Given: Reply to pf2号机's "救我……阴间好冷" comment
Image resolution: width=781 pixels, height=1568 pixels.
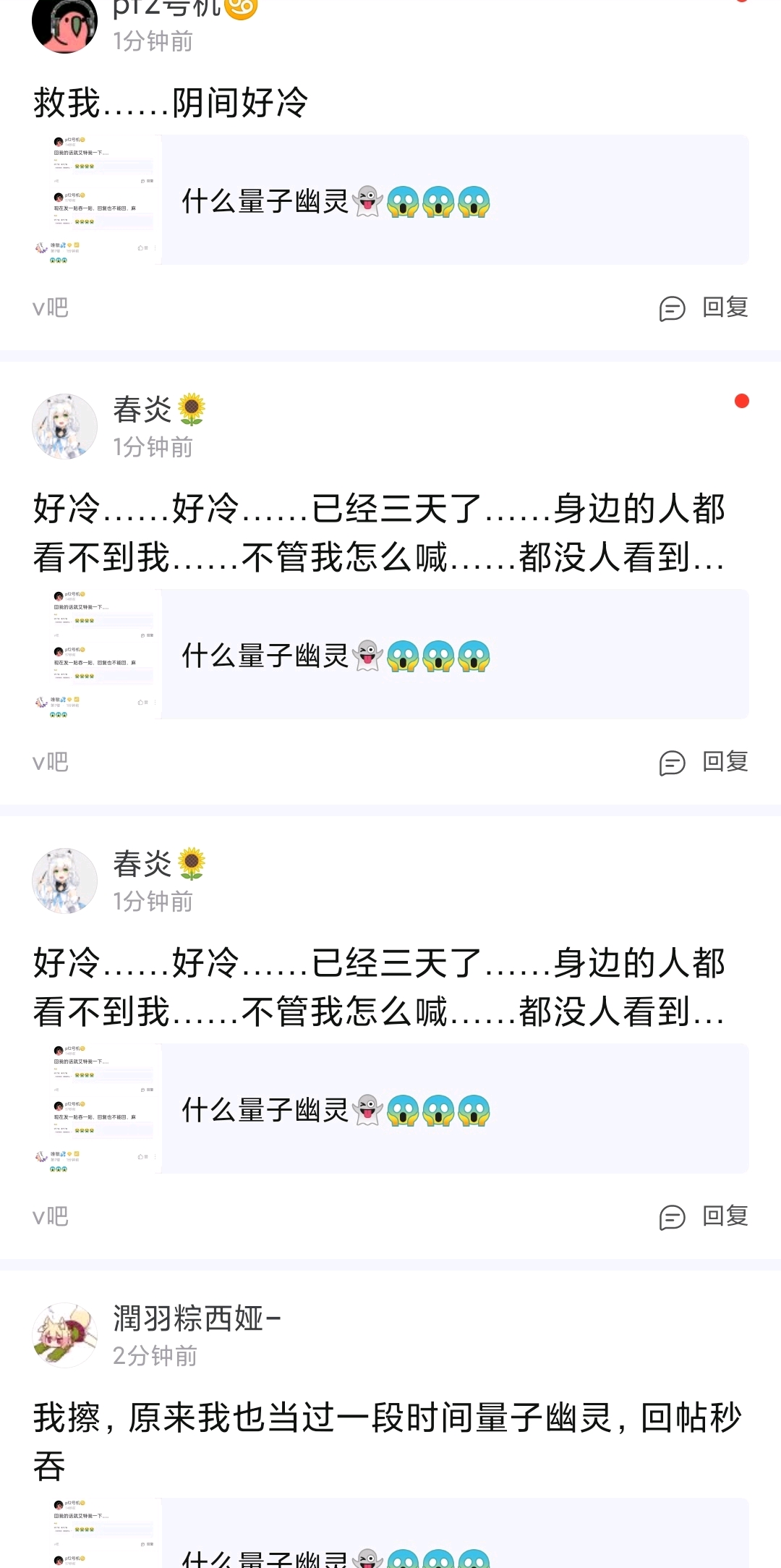Looking at the screenshot, I should click(x=704, y=308).
